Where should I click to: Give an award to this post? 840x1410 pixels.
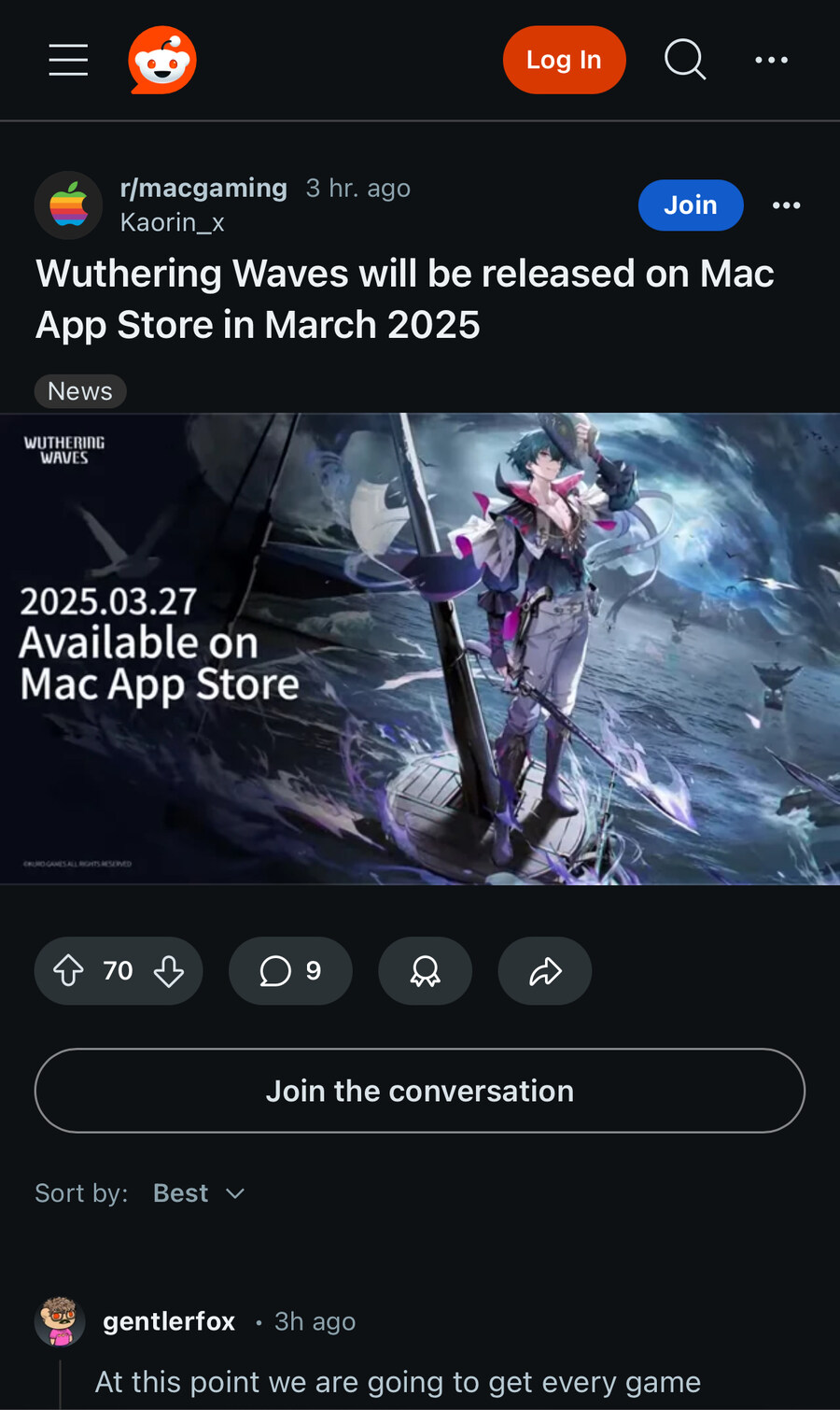(425, 970)
